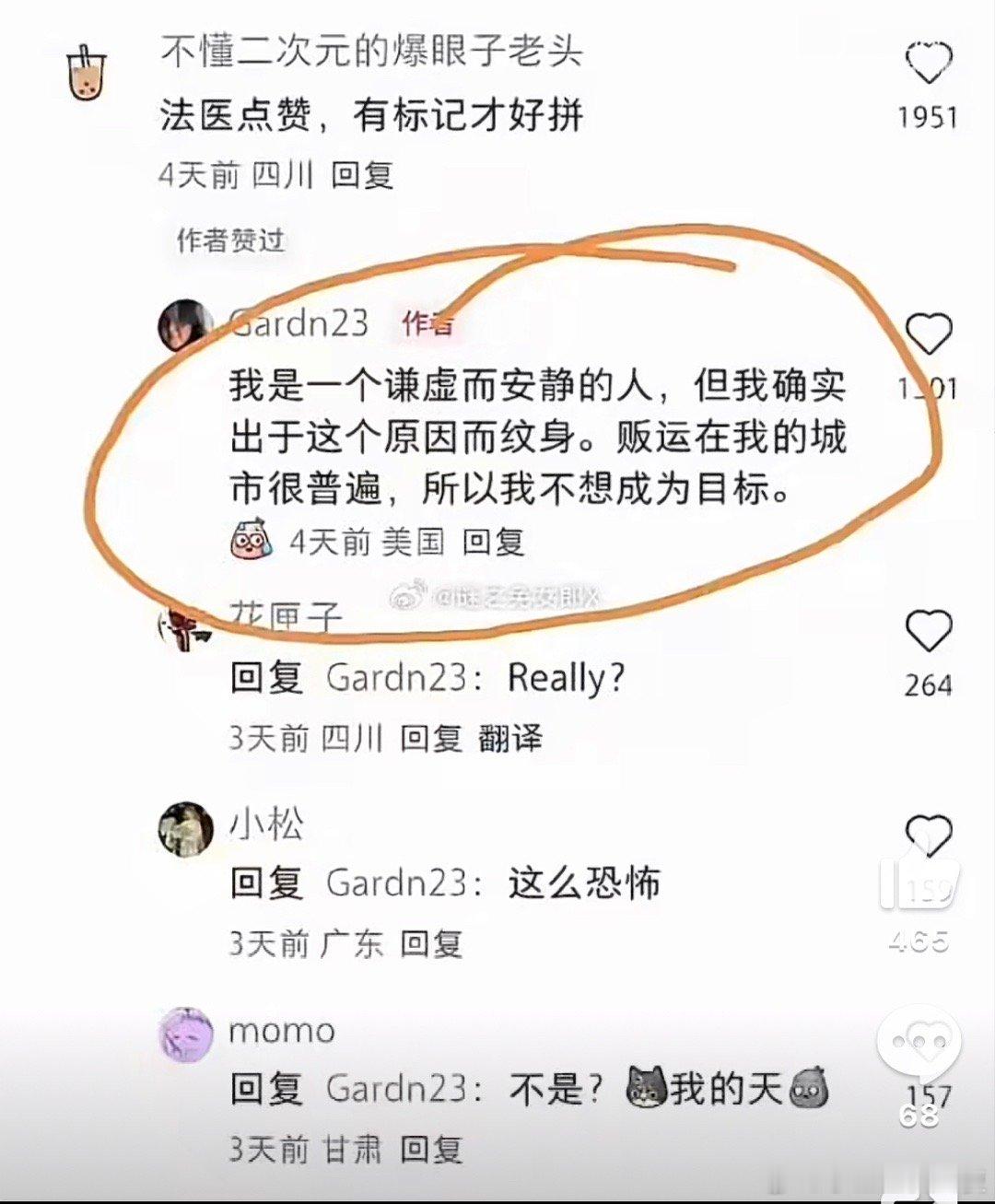Click the milk-tea avatar of the top commenter
The height and width of the screenshot is (1204, 995).
pos(84,72)
